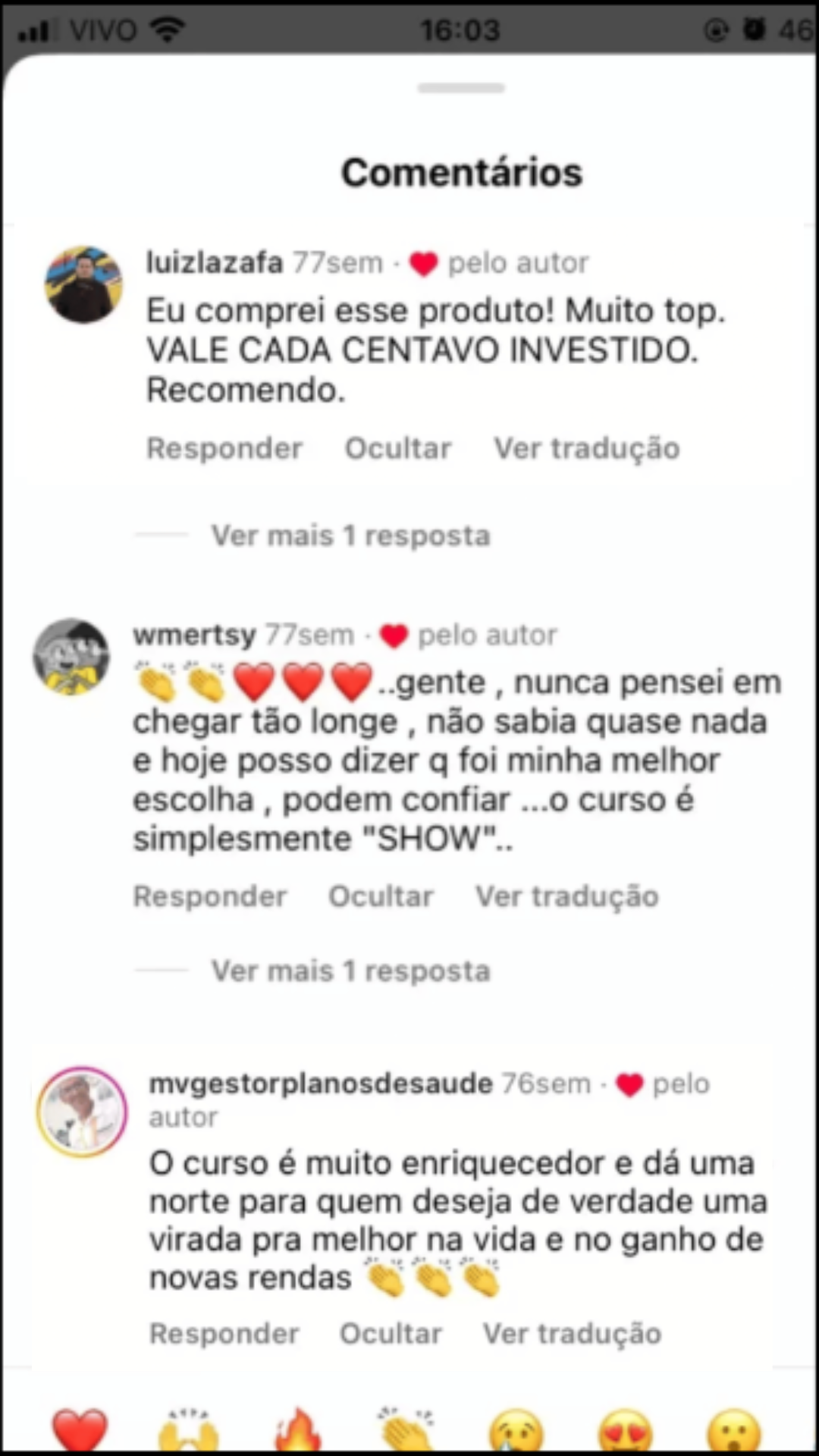
Task: Insert the fire emoji
Action: pyautogui.click(x=298, y=1430)
